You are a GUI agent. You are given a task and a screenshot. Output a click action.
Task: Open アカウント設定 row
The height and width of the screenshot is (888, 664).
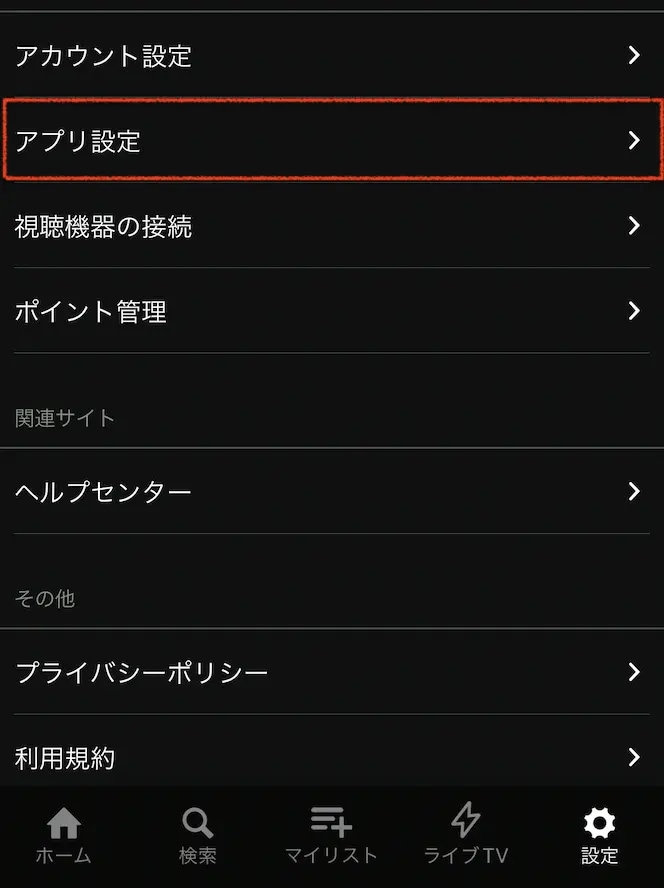(331, 56)
